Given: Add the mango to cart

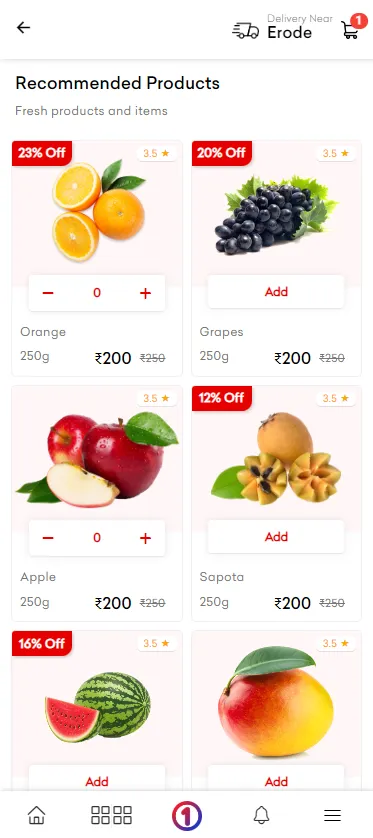Looking at the screenshot, I should [276, 781].
